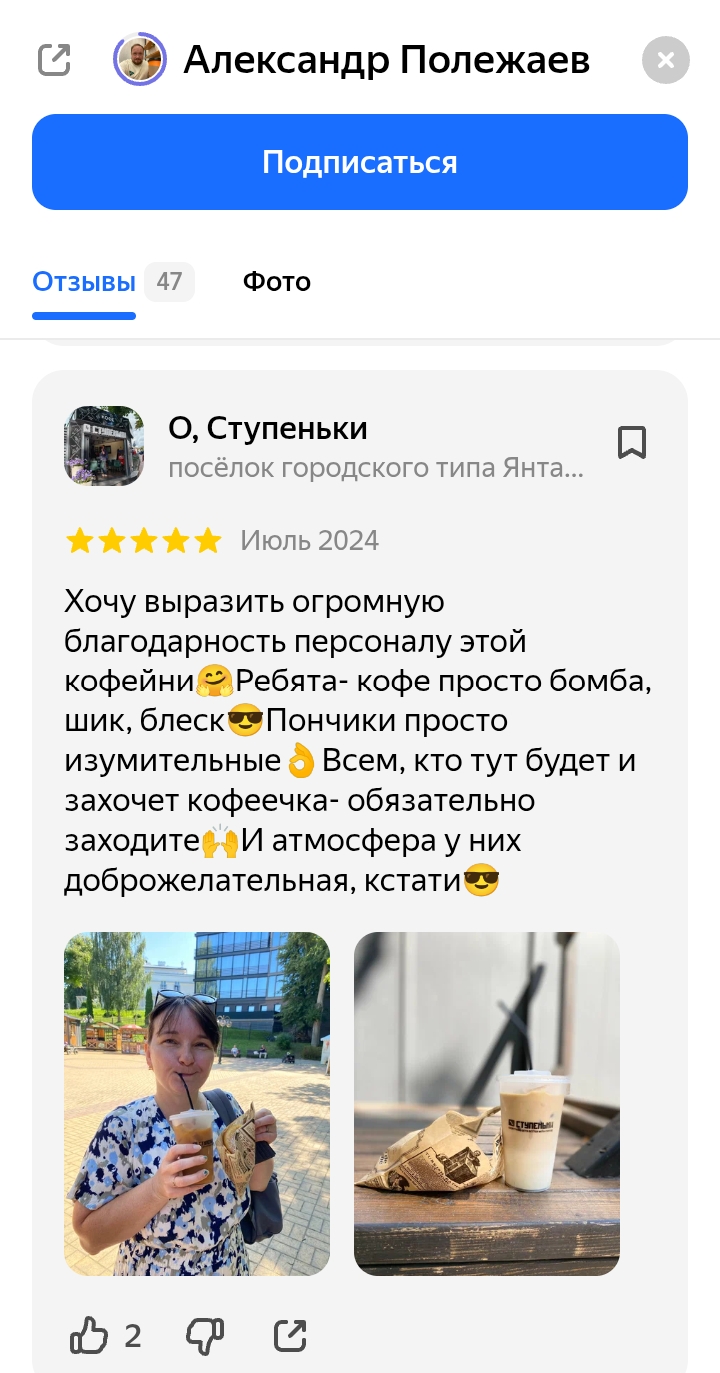
Task: Open the photo of the woman drinking coffee
Action: [197, 1104]
